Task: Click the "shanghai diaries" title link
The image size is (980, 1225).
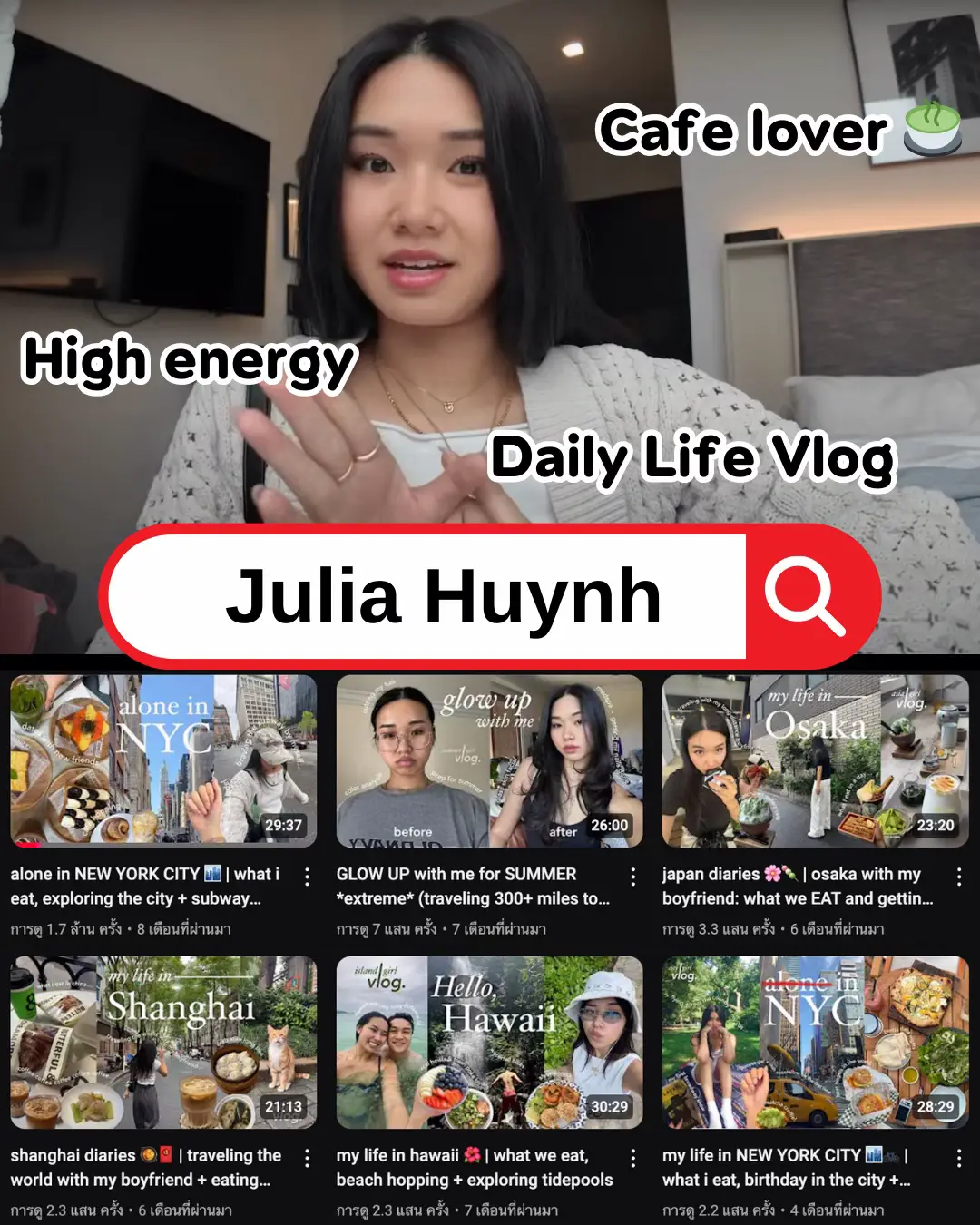Action: (145, 1168)
